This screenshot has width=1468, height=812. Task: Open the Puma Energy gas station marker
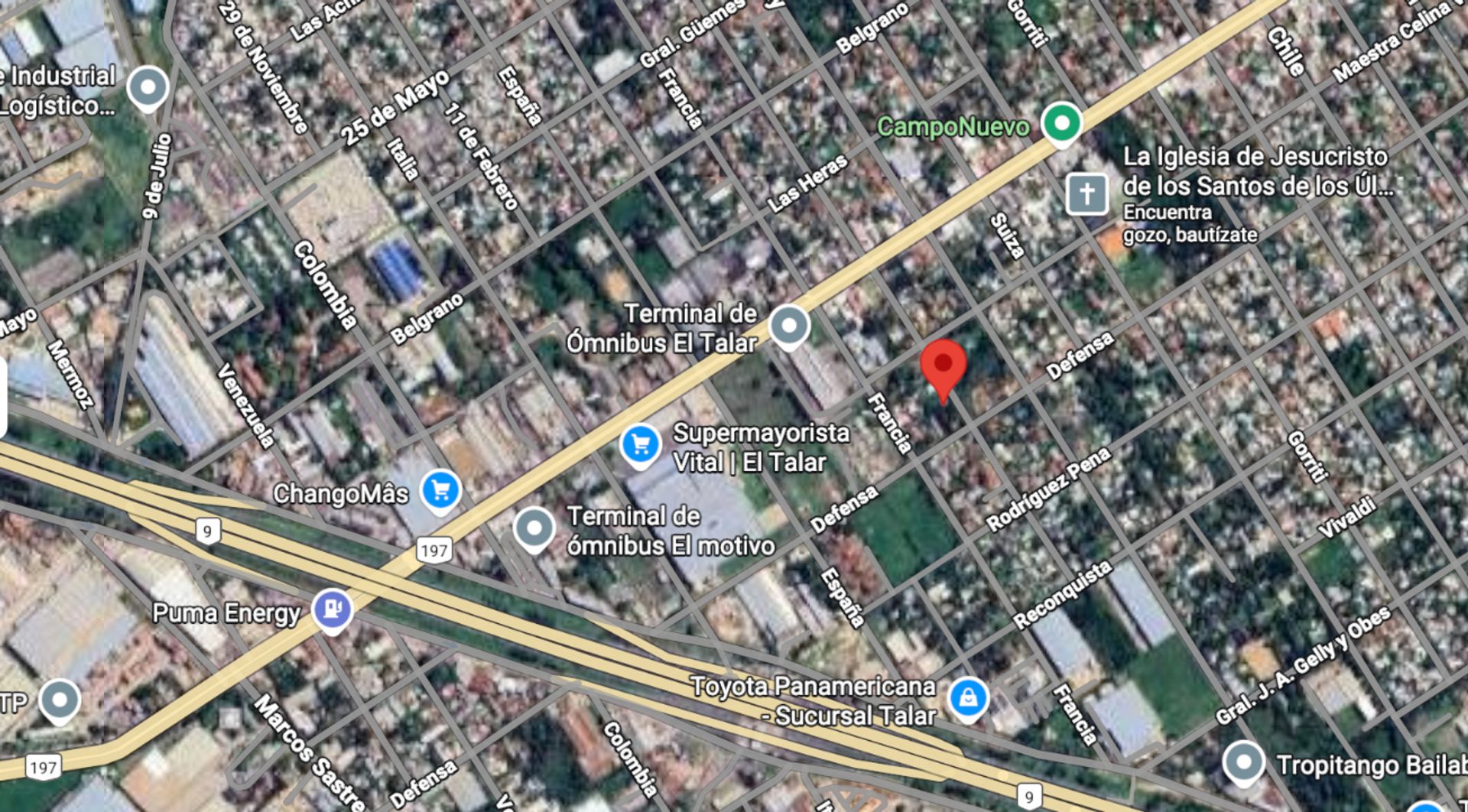(x=333, y=609)
